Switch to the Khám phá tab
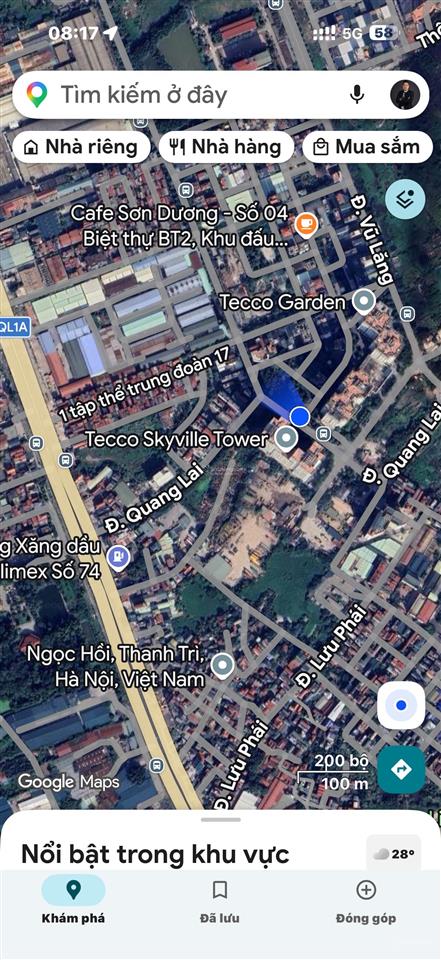 [x=73, y=900]
